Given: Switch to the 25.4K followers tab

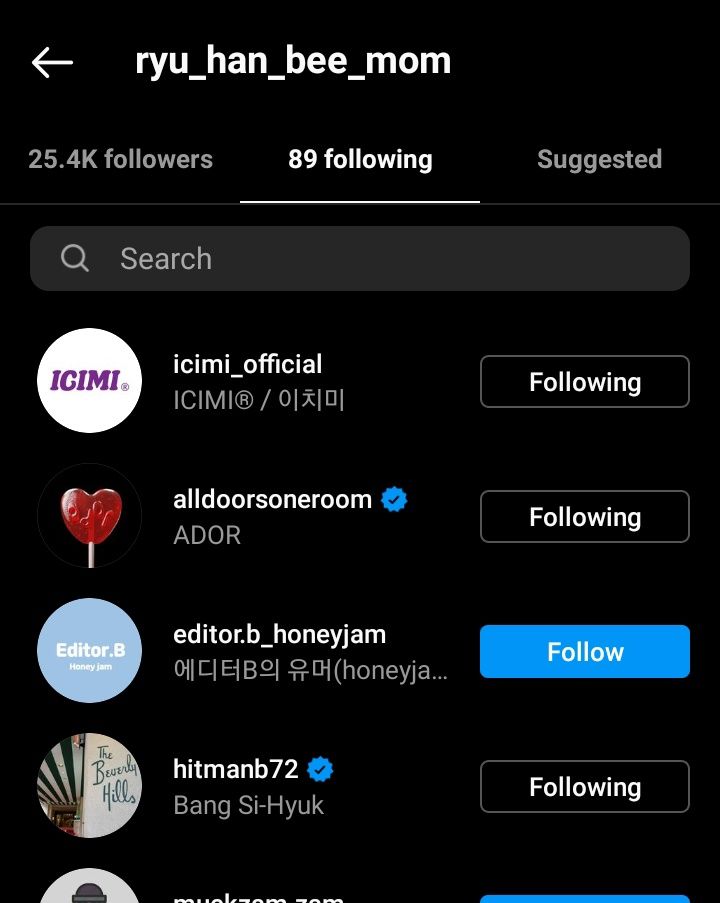Looking at the screenshot, I should [120, 159].
